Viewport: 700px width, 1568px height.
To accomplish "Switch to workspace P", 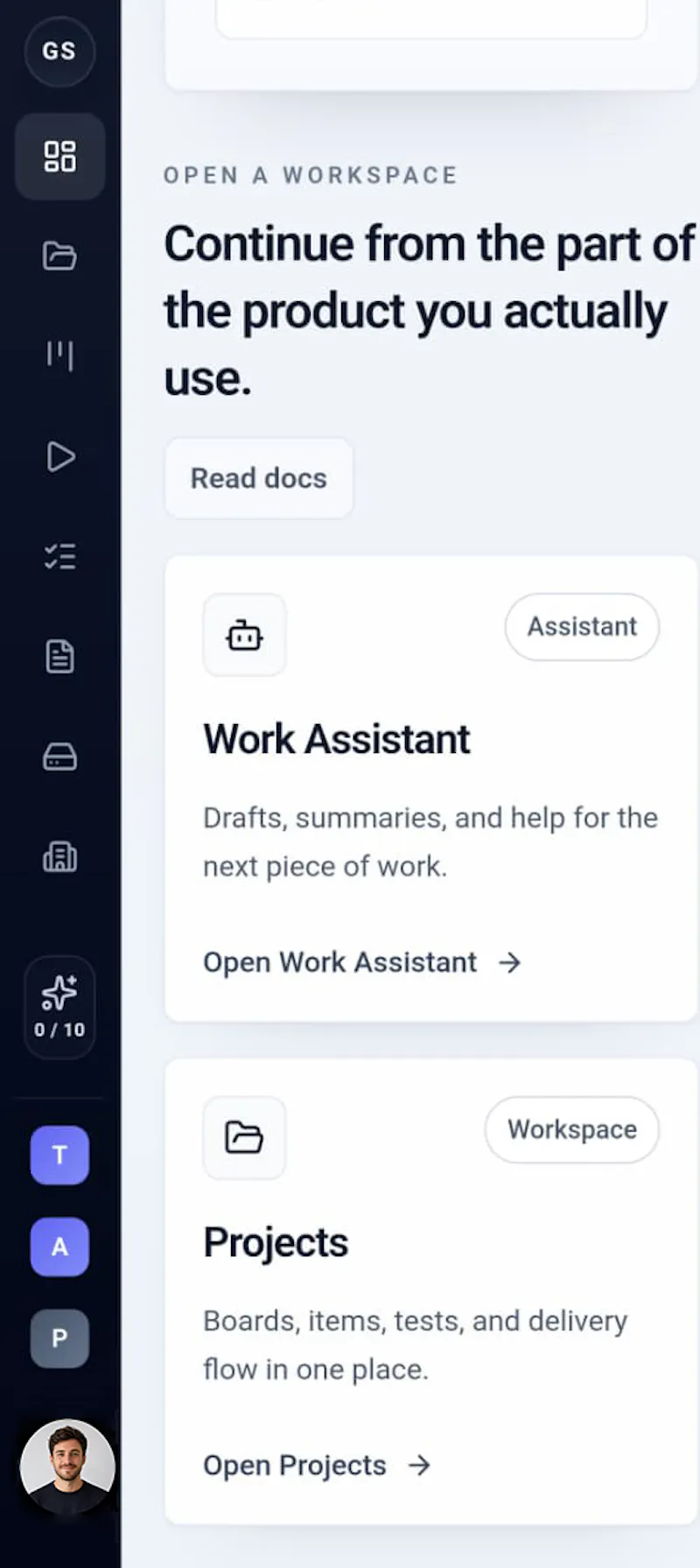I will click(x=59, y=1339).
